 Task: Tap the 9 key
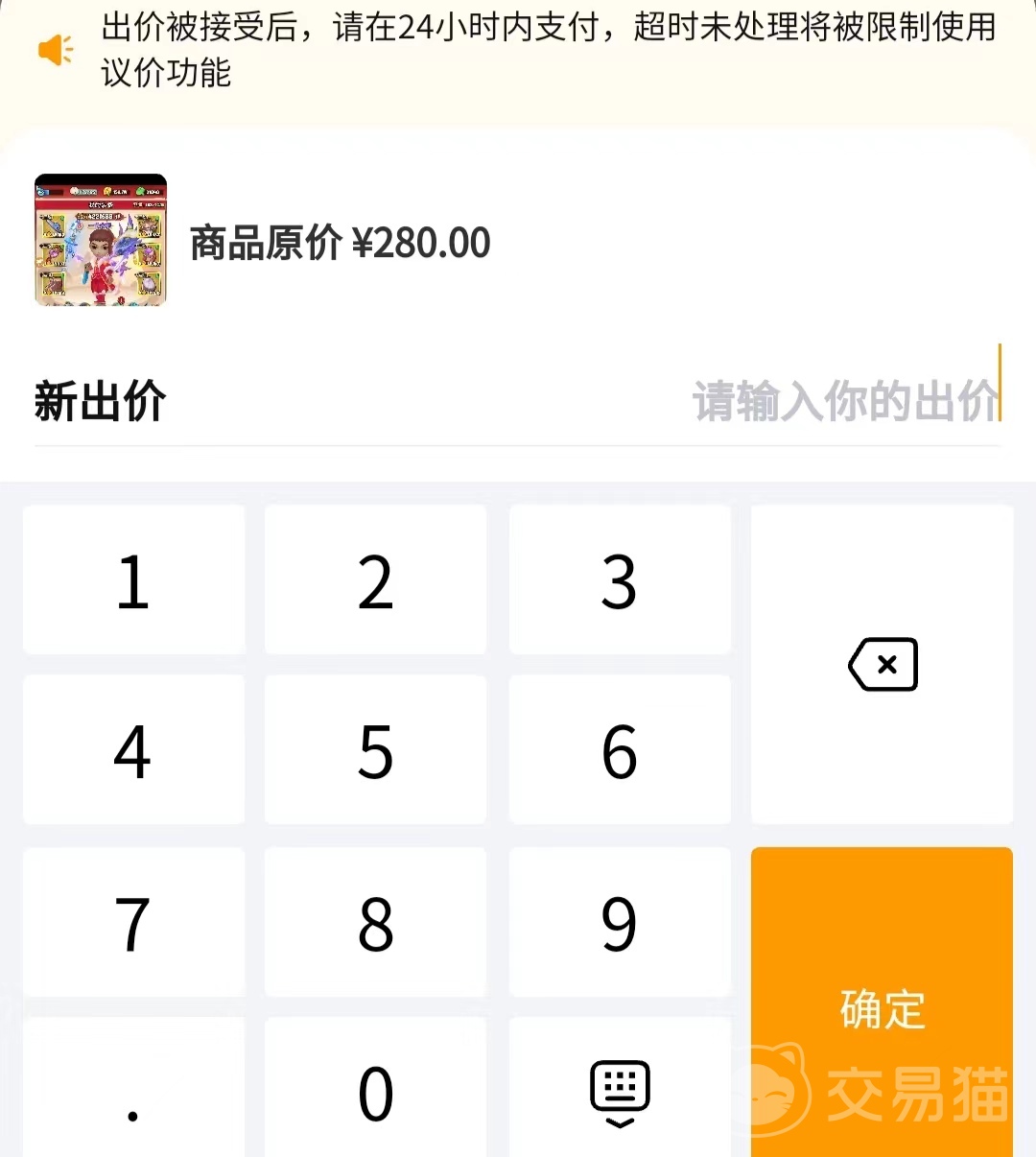click(x=619, y=923)
